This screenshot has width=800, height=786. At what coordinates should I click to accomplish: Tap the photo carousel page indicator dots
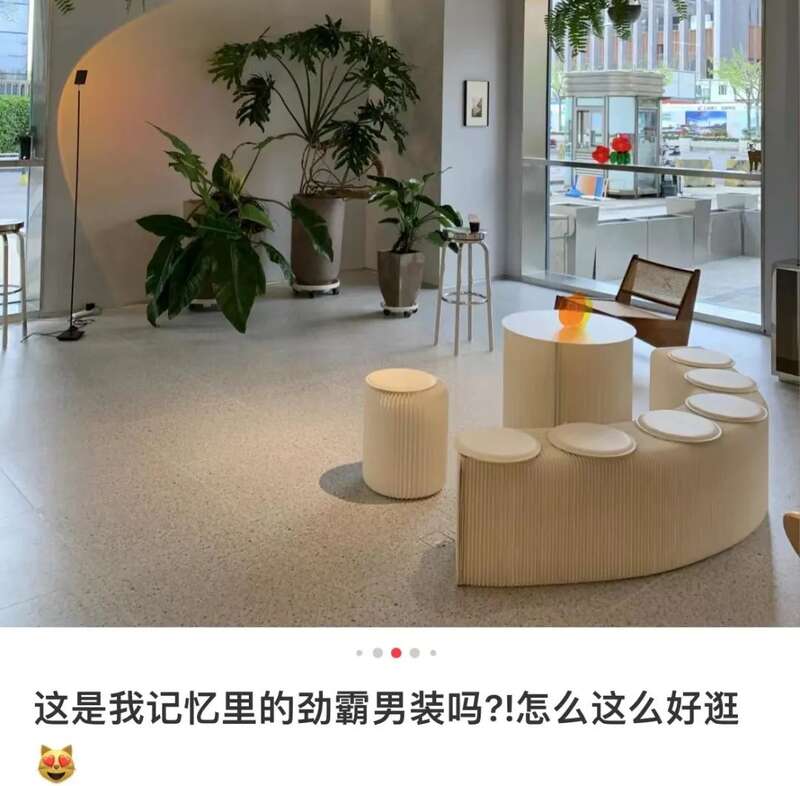pyautogui.click(x=396, y=652)
